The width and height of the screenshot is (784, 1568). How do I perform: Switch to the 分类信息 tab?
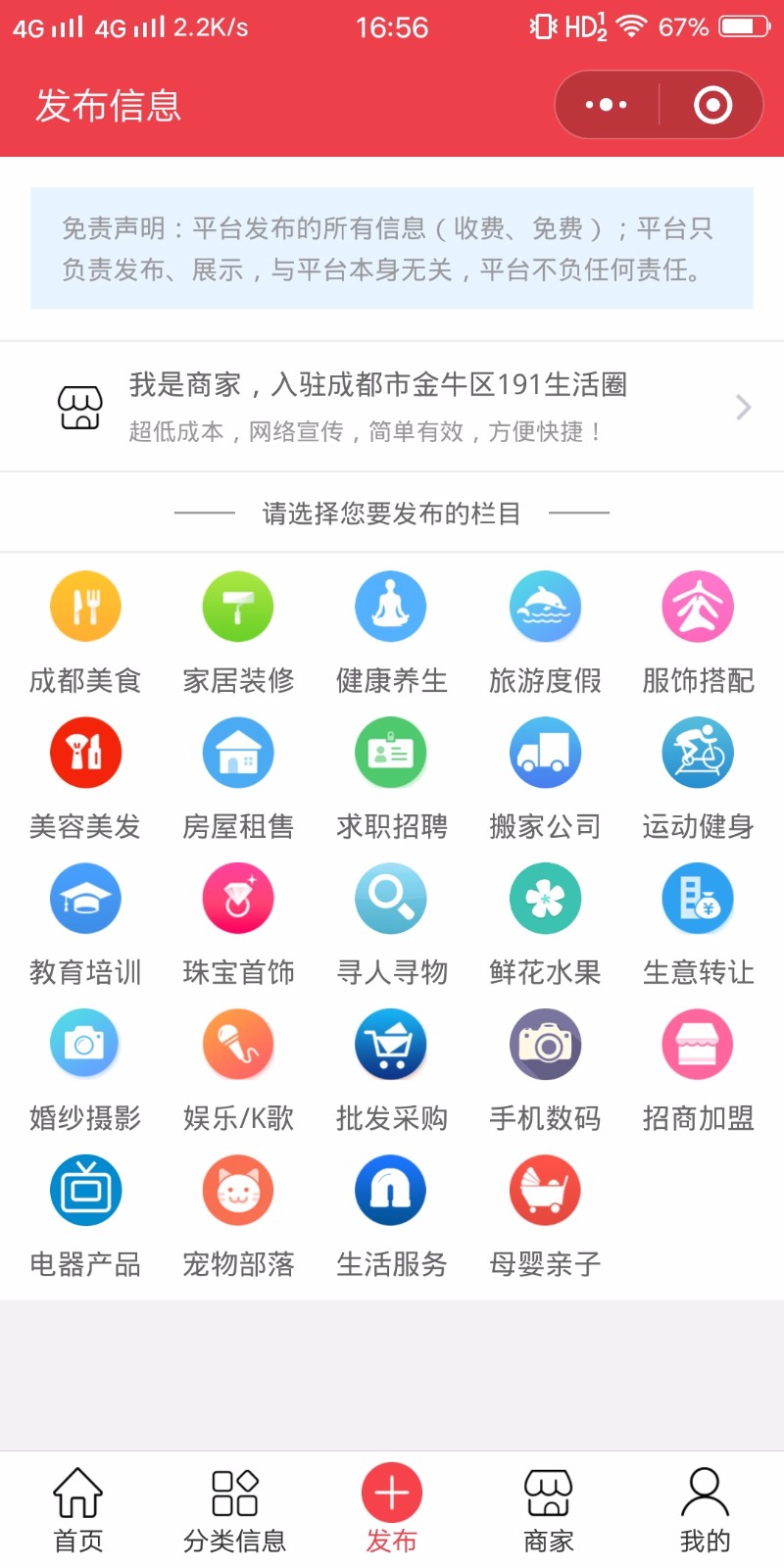(x=235, y=1510)
